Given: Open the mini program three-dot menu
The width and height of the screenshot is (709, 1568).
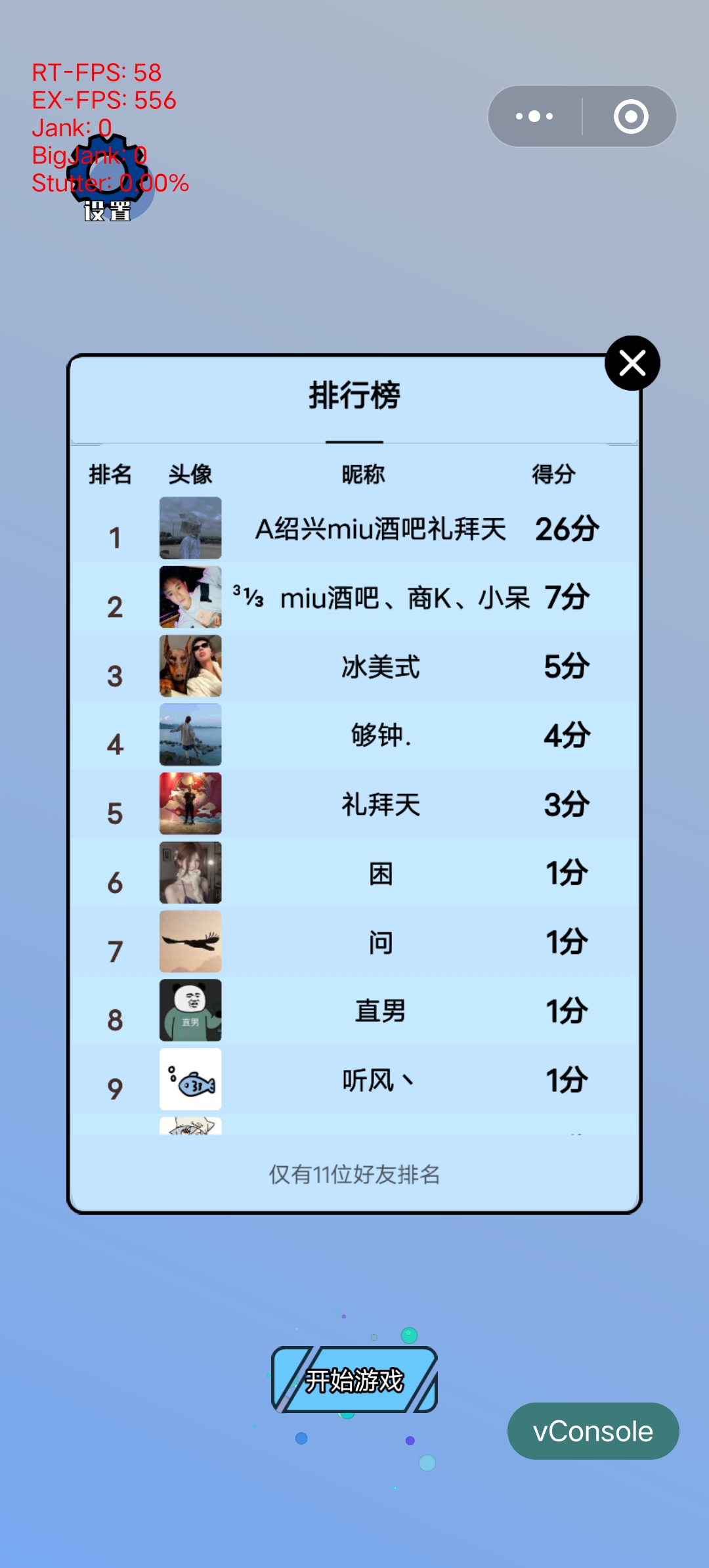Looking at the screenshot, I should pyautogui.click(x=534, y=116).
